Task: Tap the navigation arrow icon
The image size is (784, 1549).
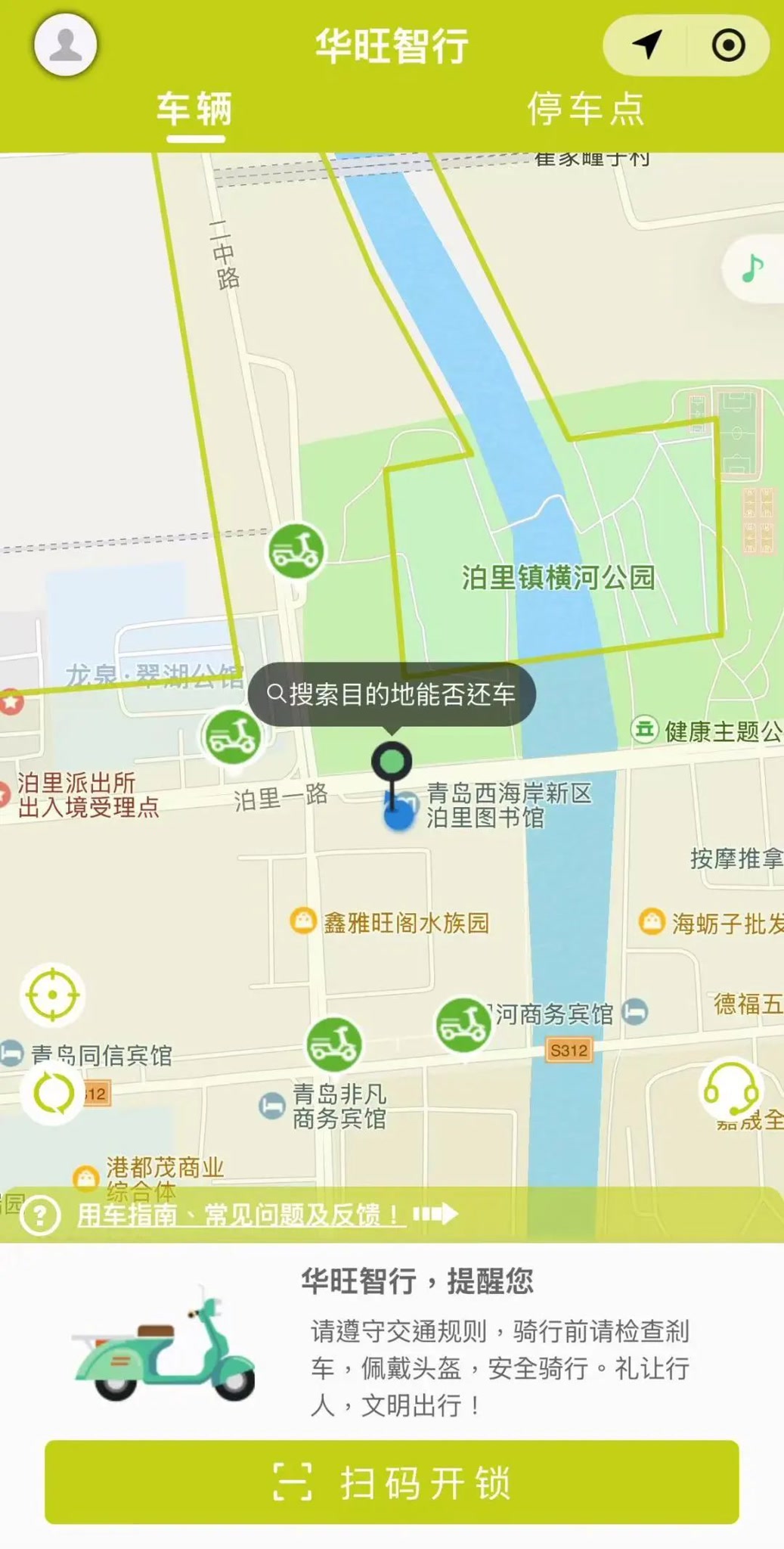Action: pos(647,45)
